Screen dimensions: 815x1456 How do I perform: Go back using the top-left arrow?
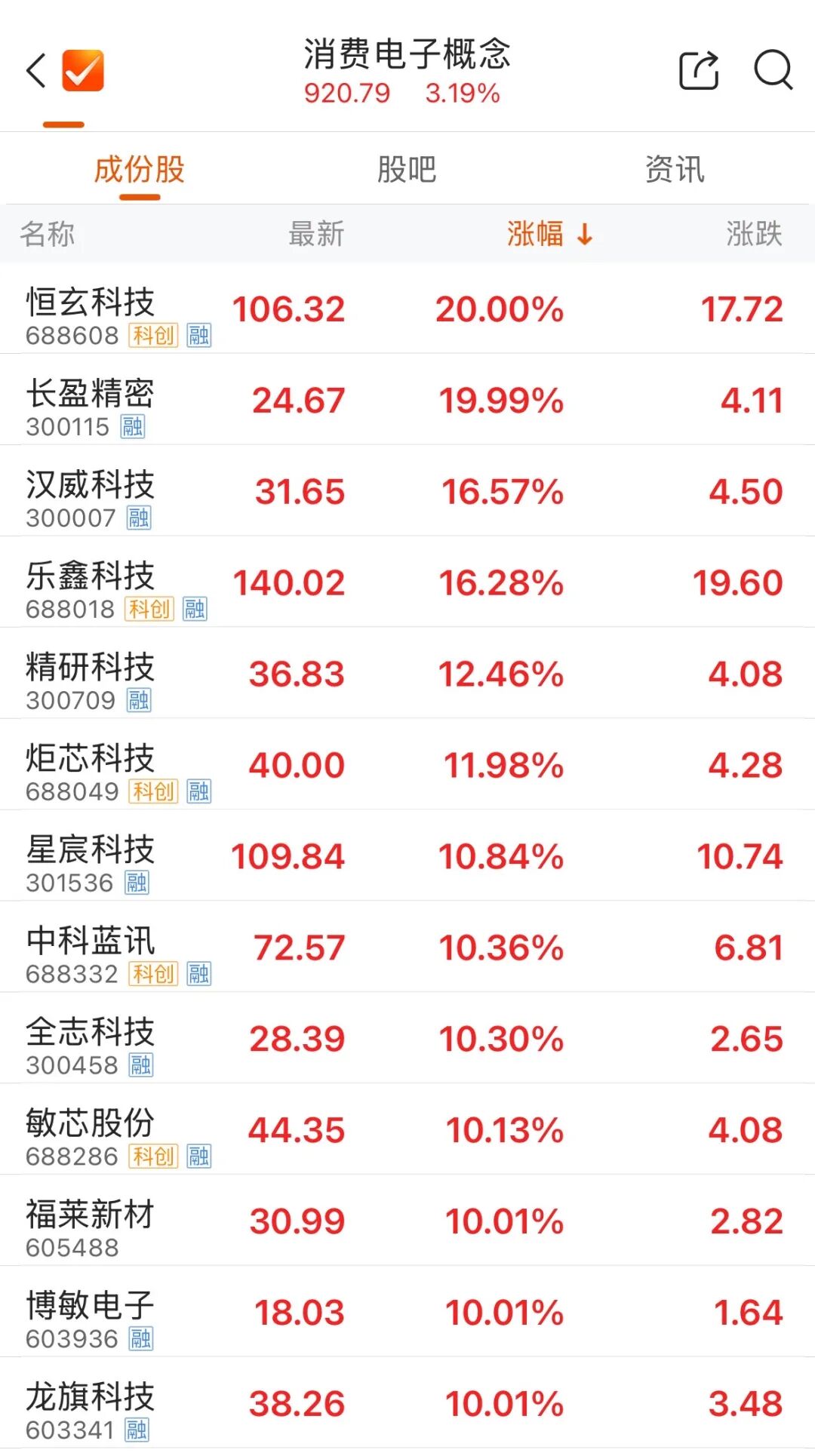click(x=35, y=71)
